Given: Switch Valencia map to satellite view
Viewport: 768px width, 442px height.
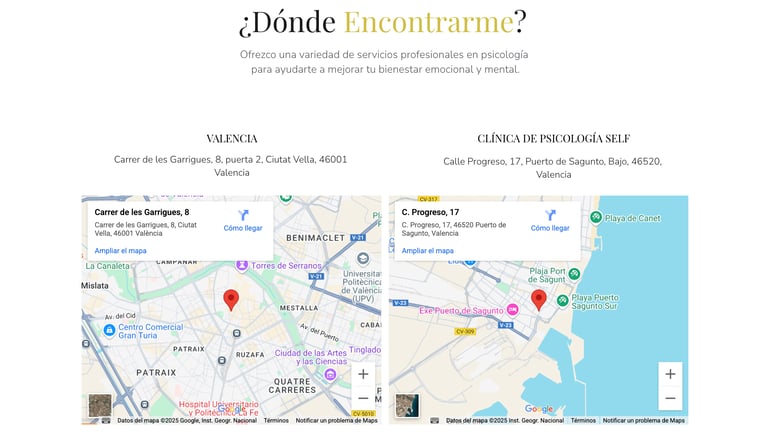Looking at the screenshot, I should coord(100,405).
